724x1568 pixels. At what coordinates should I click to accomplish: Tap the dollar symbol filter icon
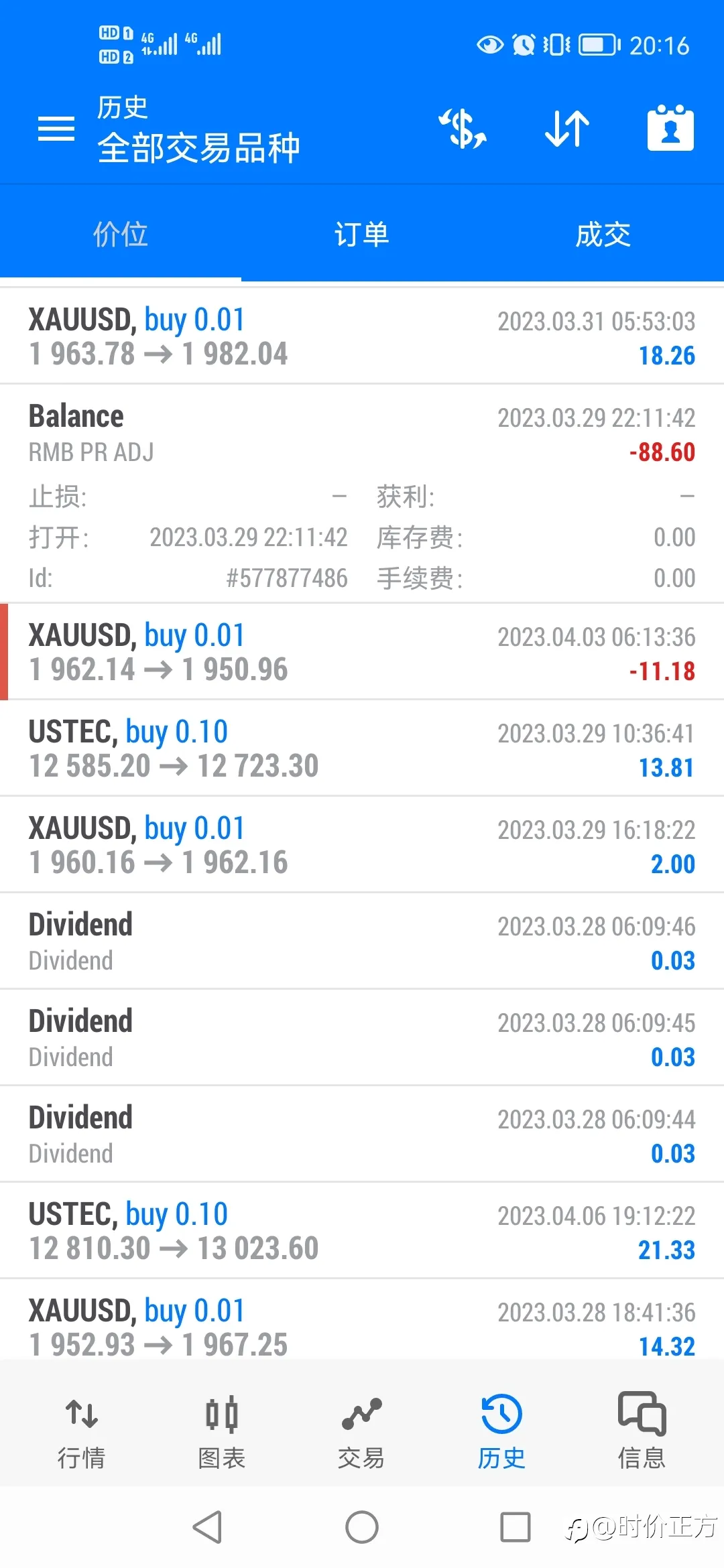coord(463,129)
